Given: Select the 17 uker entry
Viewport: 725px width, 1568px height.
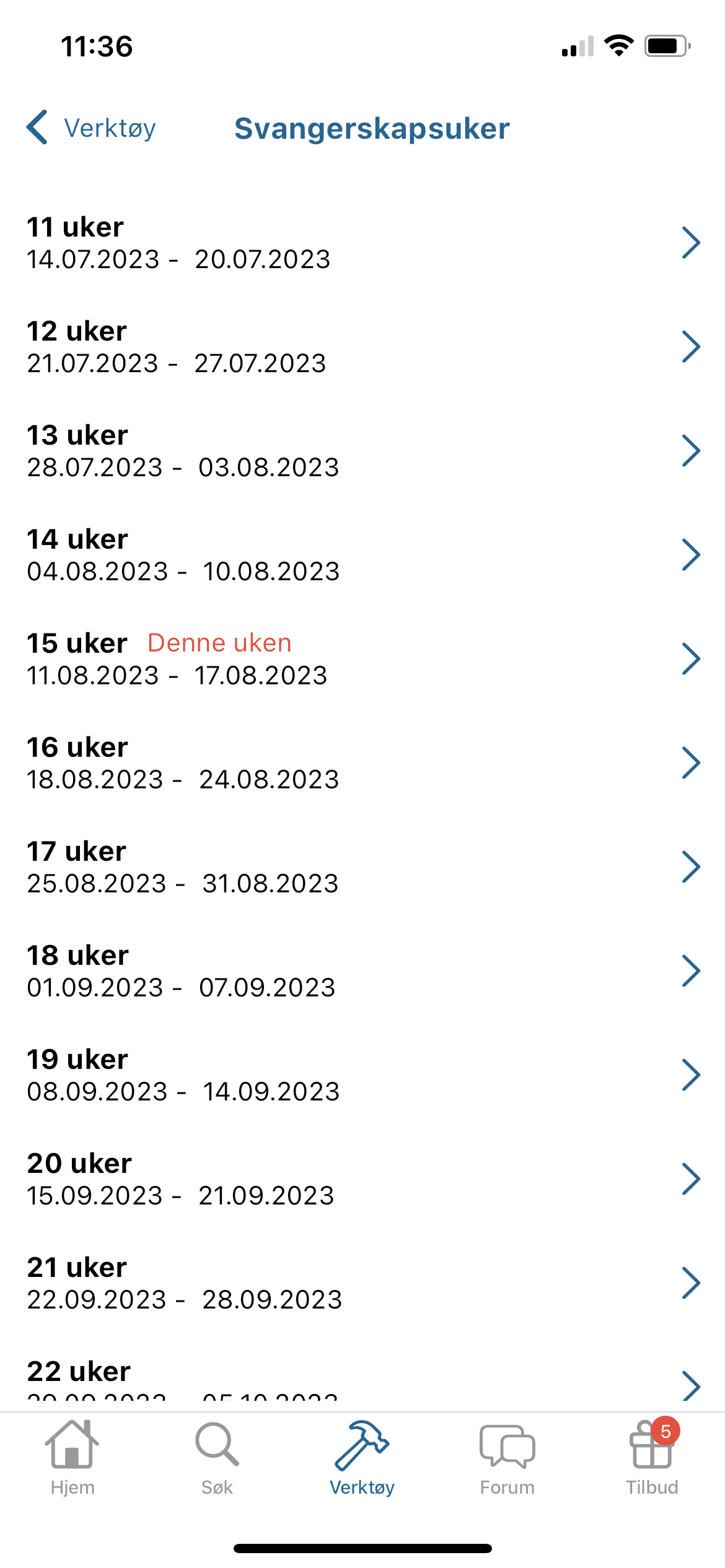Looking at the screenshot, I should pos(362,867).
